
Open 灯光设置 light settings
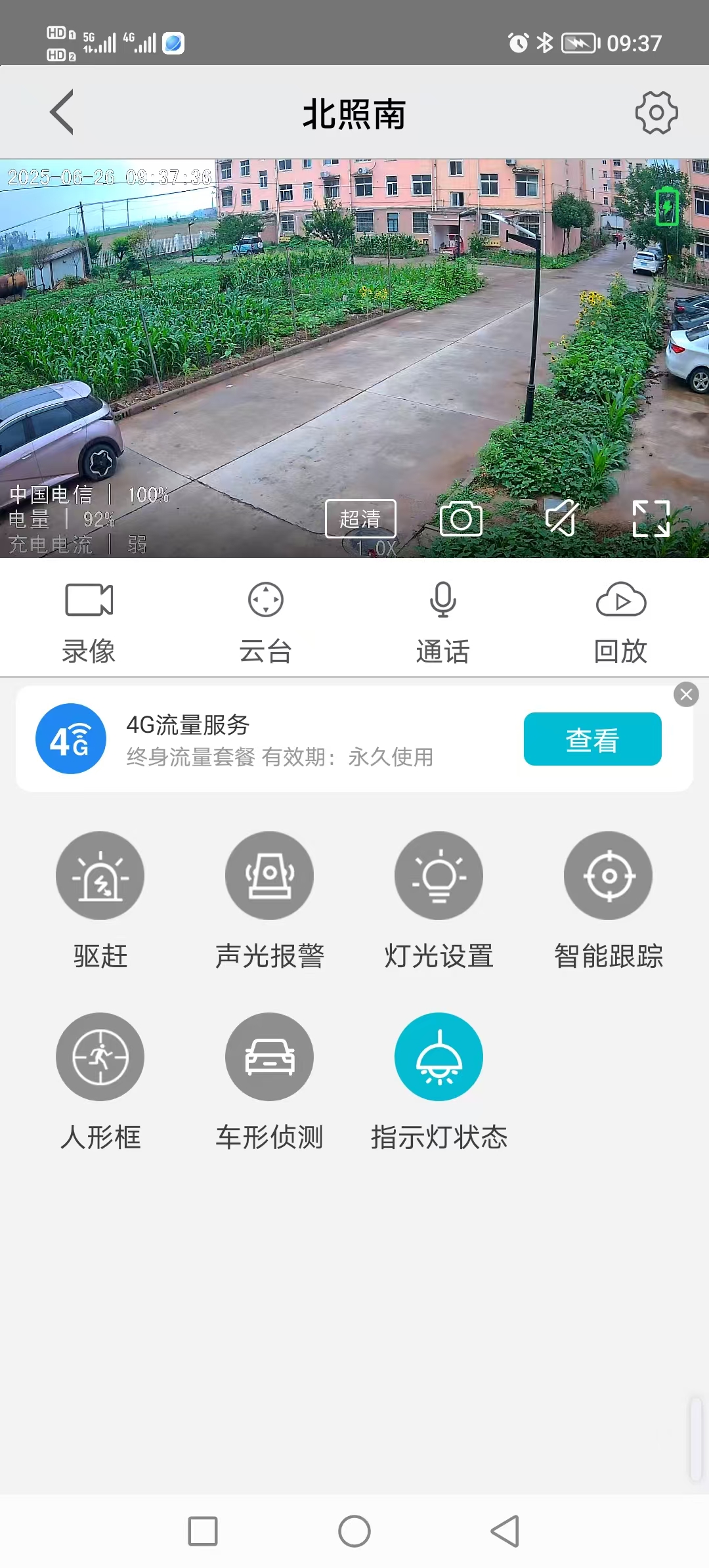[x=439, y=876]
